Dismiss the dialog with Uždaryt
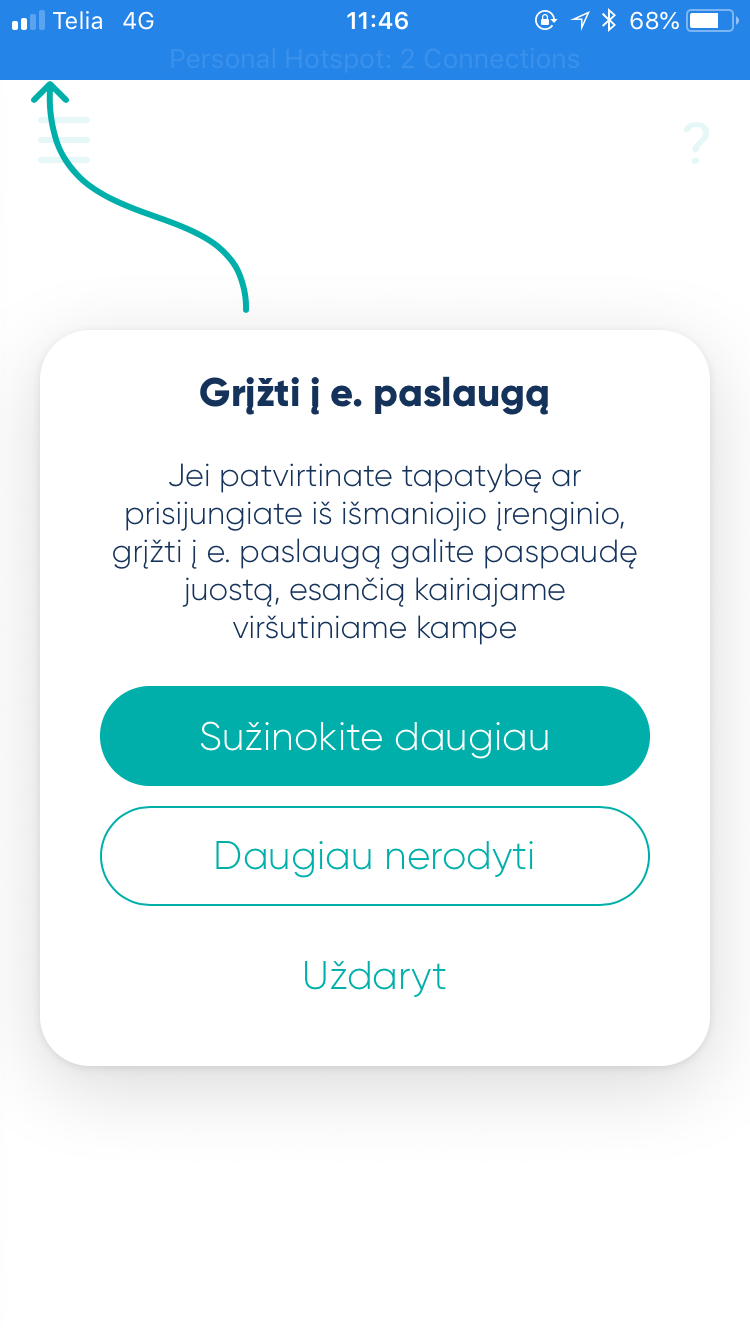 (375, 976)
